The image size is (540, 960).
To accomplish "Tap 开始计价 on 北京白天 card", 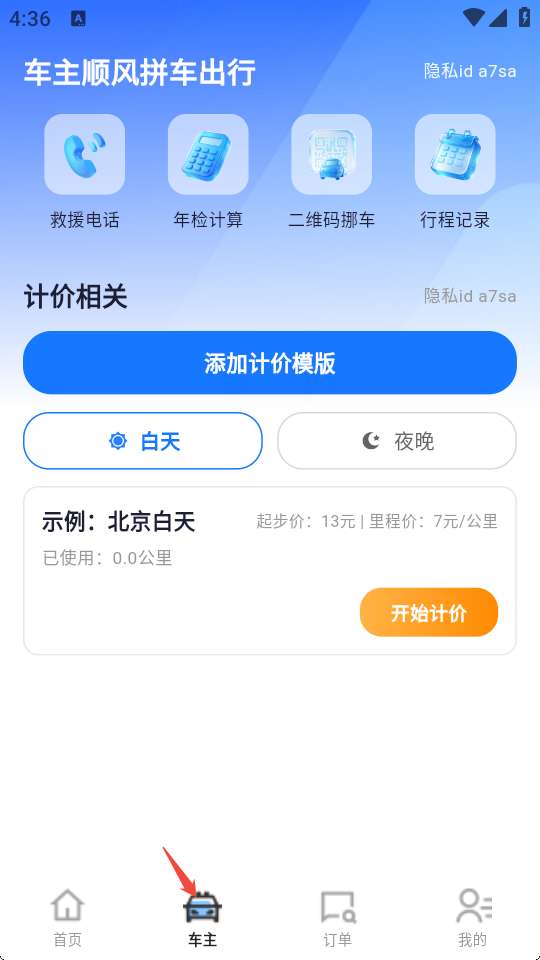I will (429, 613).
